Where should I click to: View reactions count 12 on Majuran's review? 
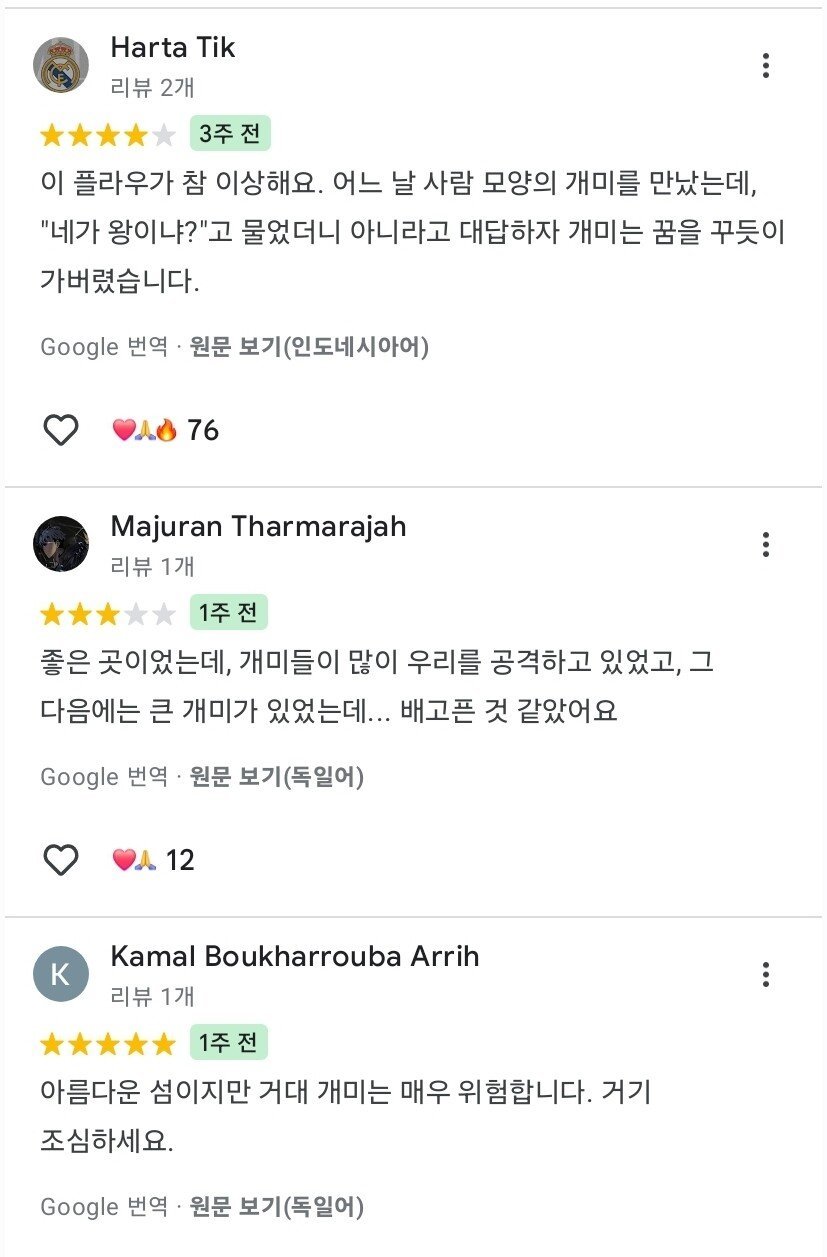[x=154, y=860]
